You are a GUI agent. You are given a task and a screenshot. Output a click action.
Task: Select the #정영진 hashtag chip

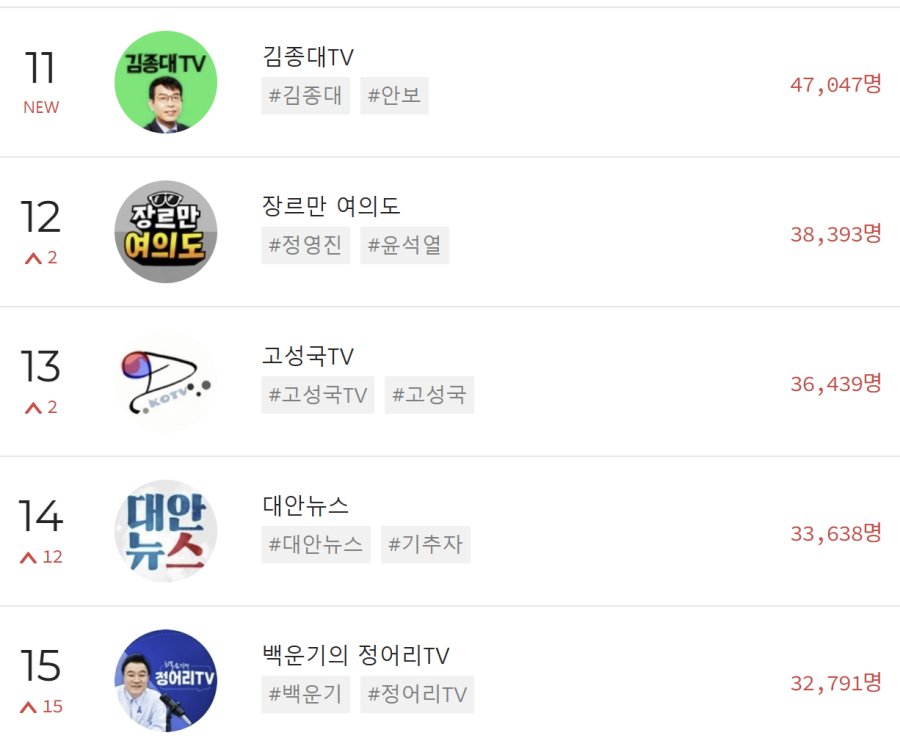[x=306, y=245]
